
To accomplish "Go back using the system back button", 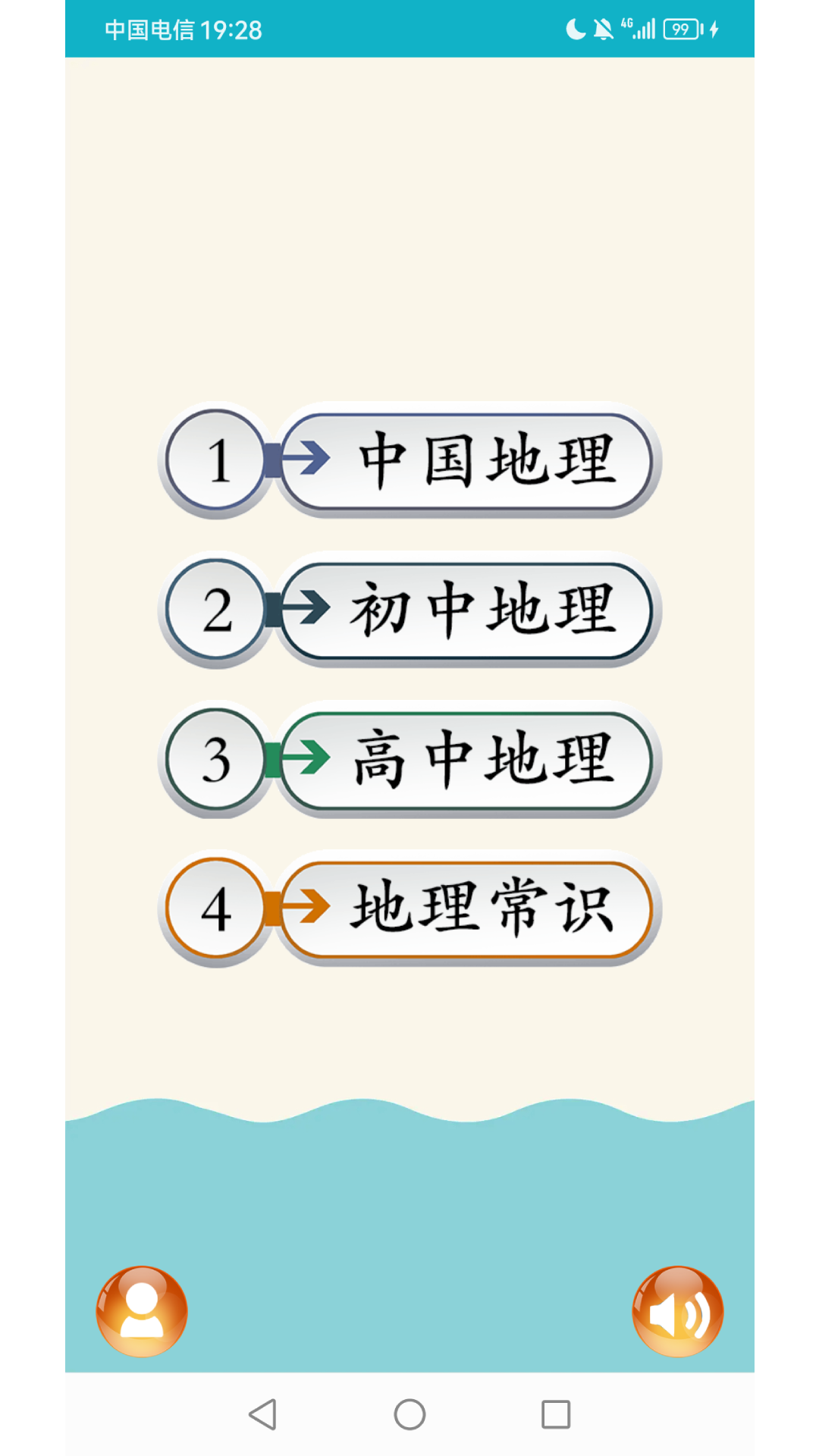I will coord(263,1414).
